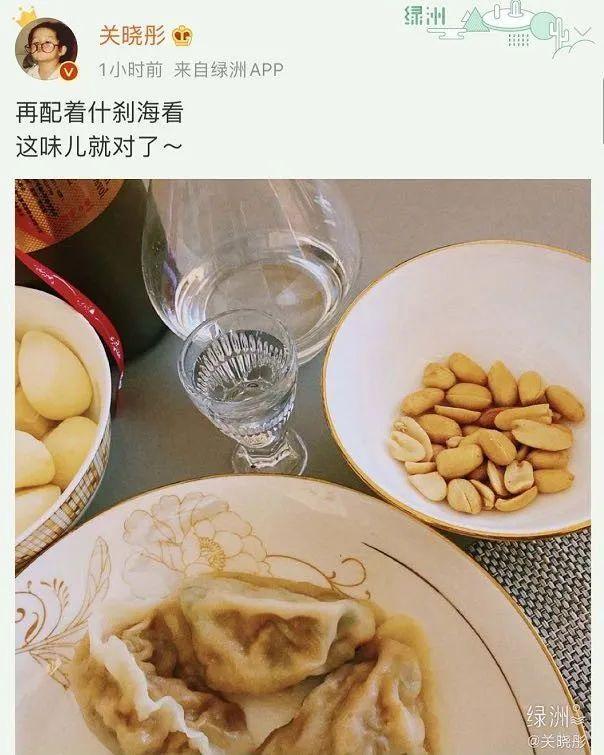The height and width of the screenshot is (755, 604).
Task: View the dumplings photo in full screen
Action: pos(302,465)
